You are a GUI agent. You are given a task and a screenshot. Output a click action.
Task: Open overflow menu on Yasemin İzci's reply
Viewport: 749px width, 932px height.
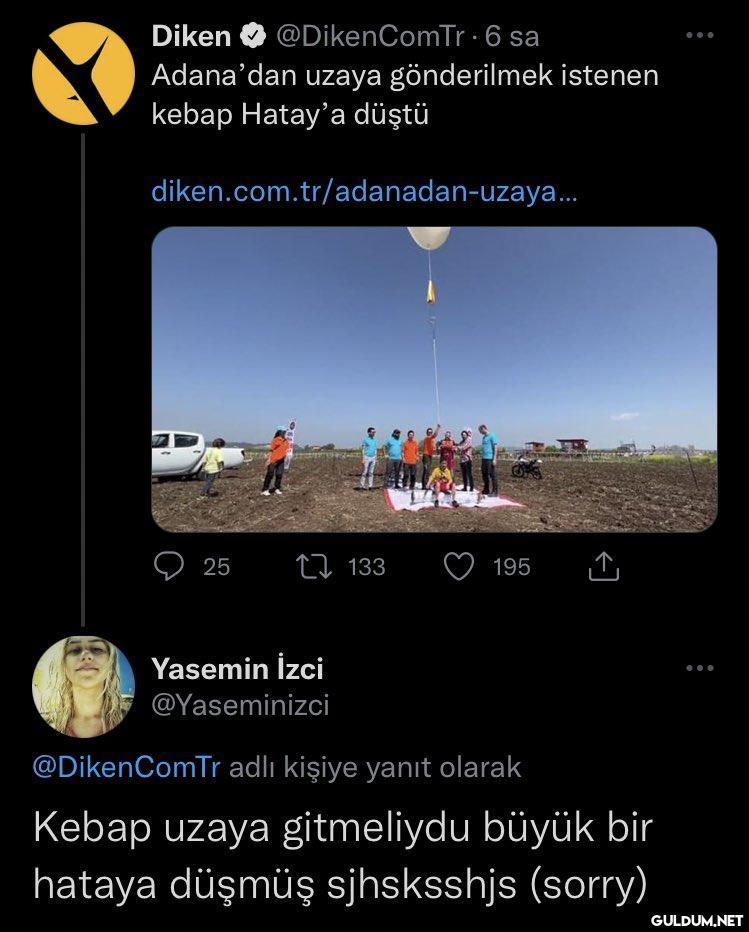[699, 668]
